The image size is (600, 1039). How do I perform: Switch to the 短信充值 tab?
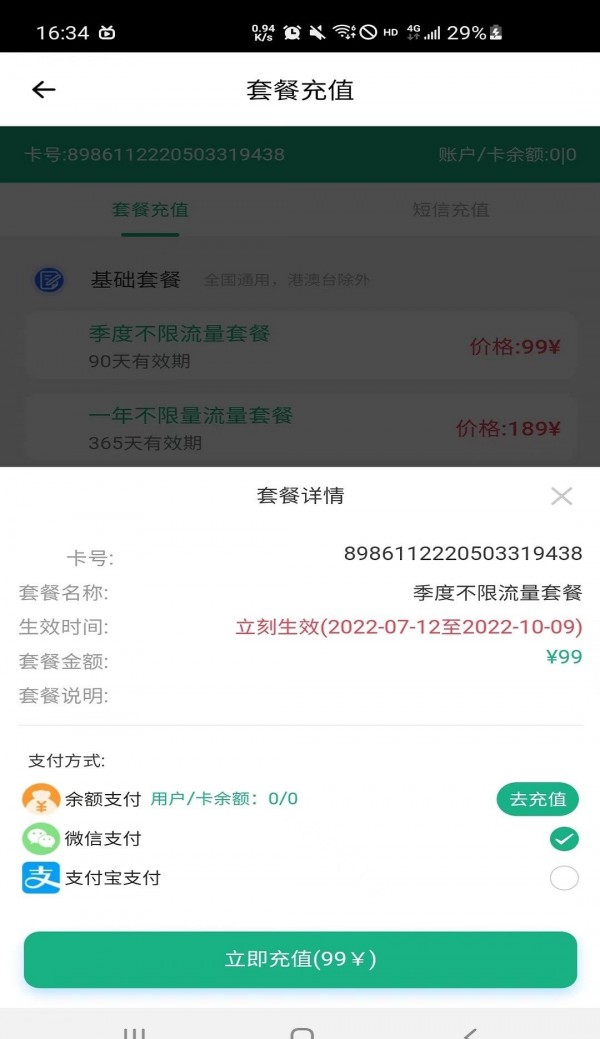(x=450, y=210)
